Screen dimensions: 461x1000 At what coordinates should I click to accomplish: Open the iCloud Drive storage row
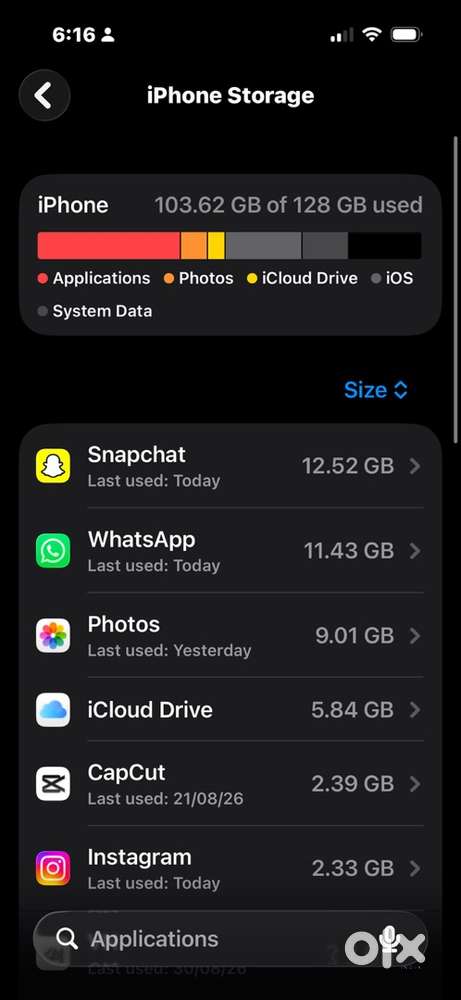tap(230, 709)
